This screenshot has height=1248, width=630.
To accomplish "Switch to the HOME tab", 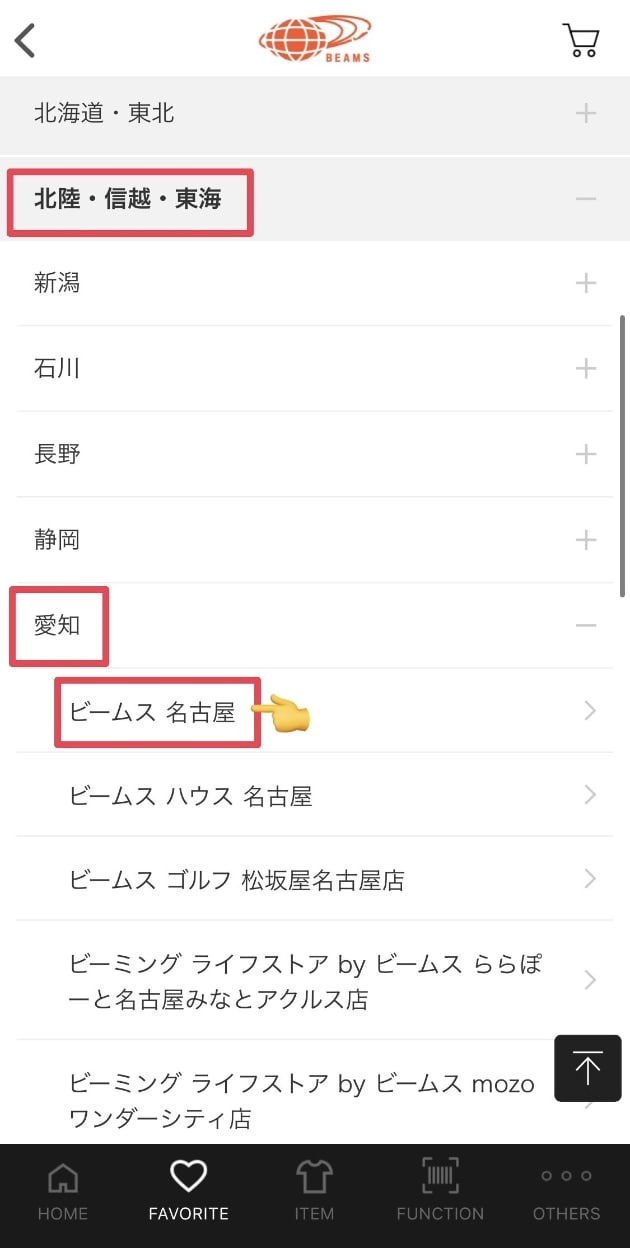I will pos(63,1192).
